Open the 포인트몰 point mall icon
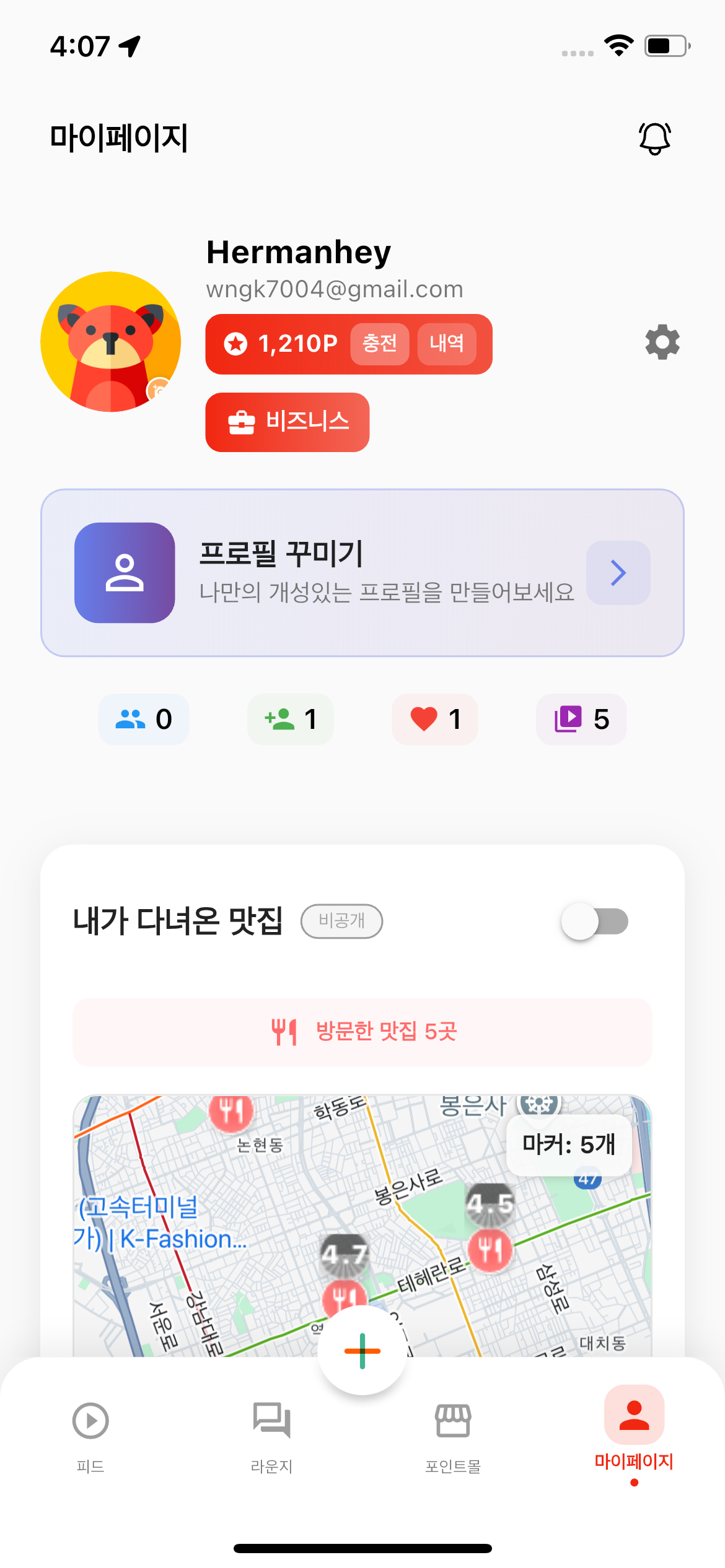Viewport: 725px width, 1568px height. pos(452,1422)
